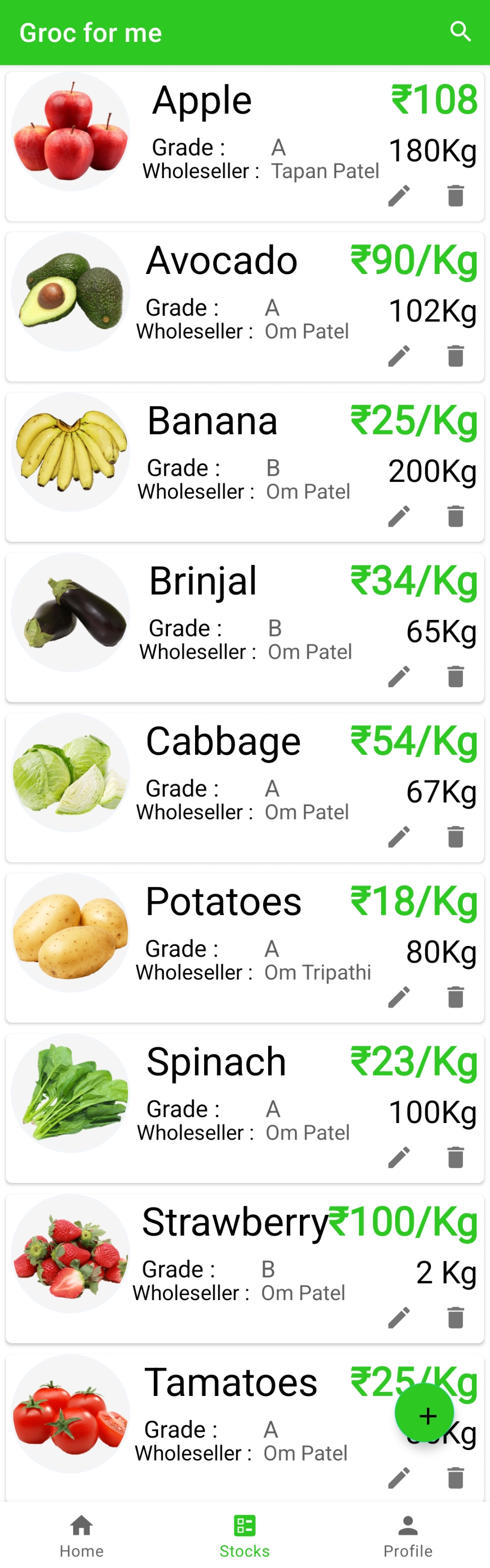Edit the Potatoes stock entry
Screen dimensions: 490x1568
pos(399,997)
